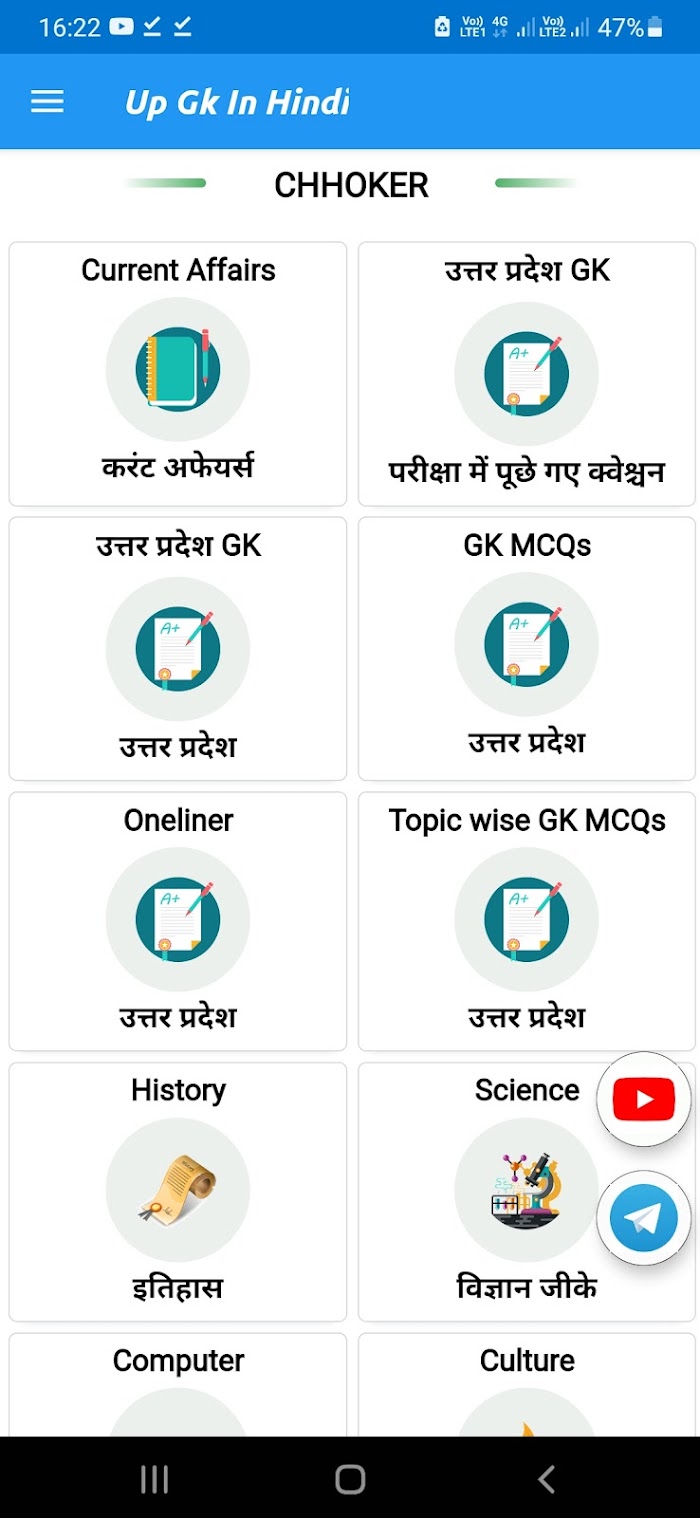
Task: Open उत्तर प्रदेश GK exam questions card
Action: [527, 374]
